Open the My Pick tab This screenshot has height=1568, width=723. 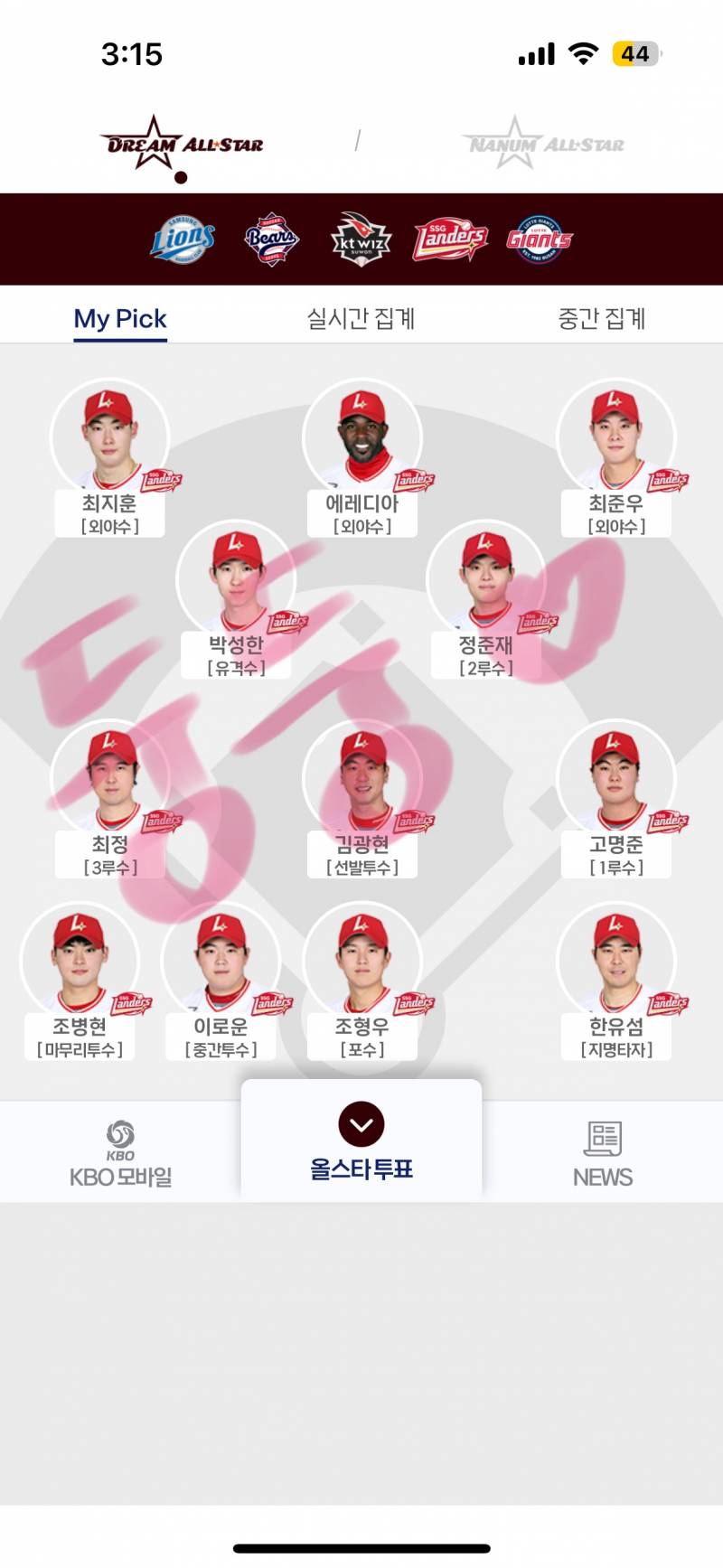tap(120, 318)
